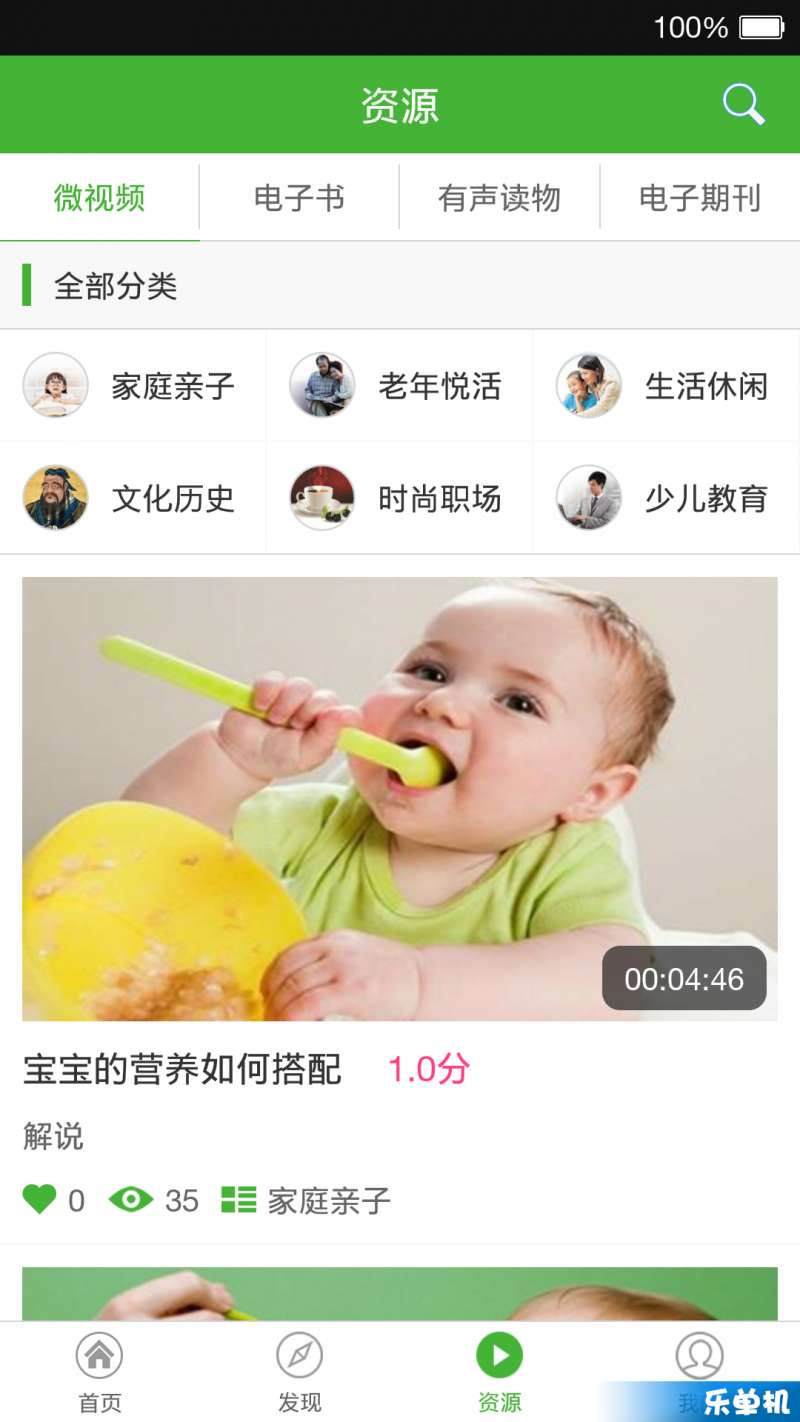This screenshot has height=1422, width=800.
Task: Open the 老年悦活 category
Action: pyautogui.click(x=400, y=386)
